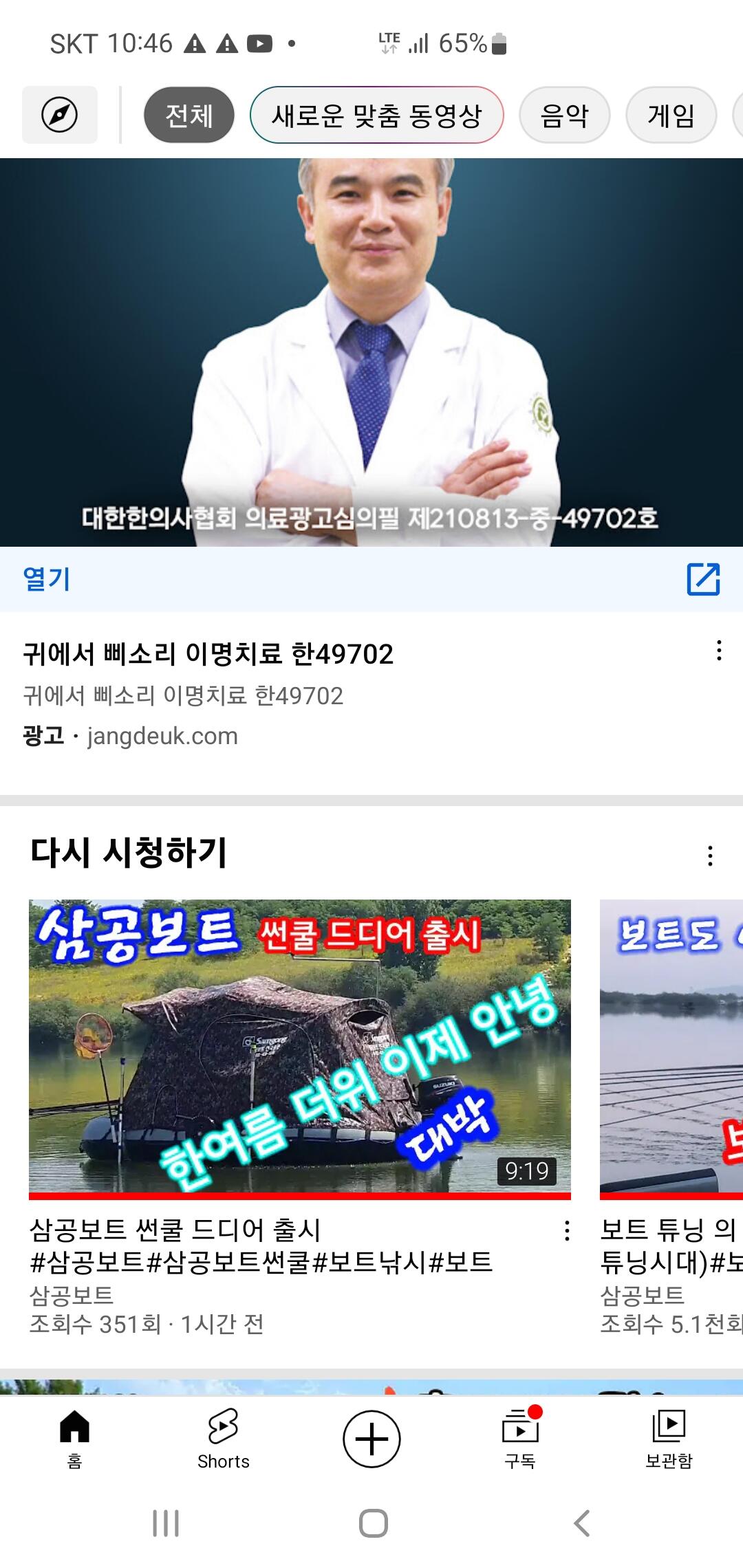The image size is (743, 1568).
Task: Play the 삼공보트 썬쿨 드디어 출시 video
Action: pos(300,1049)
